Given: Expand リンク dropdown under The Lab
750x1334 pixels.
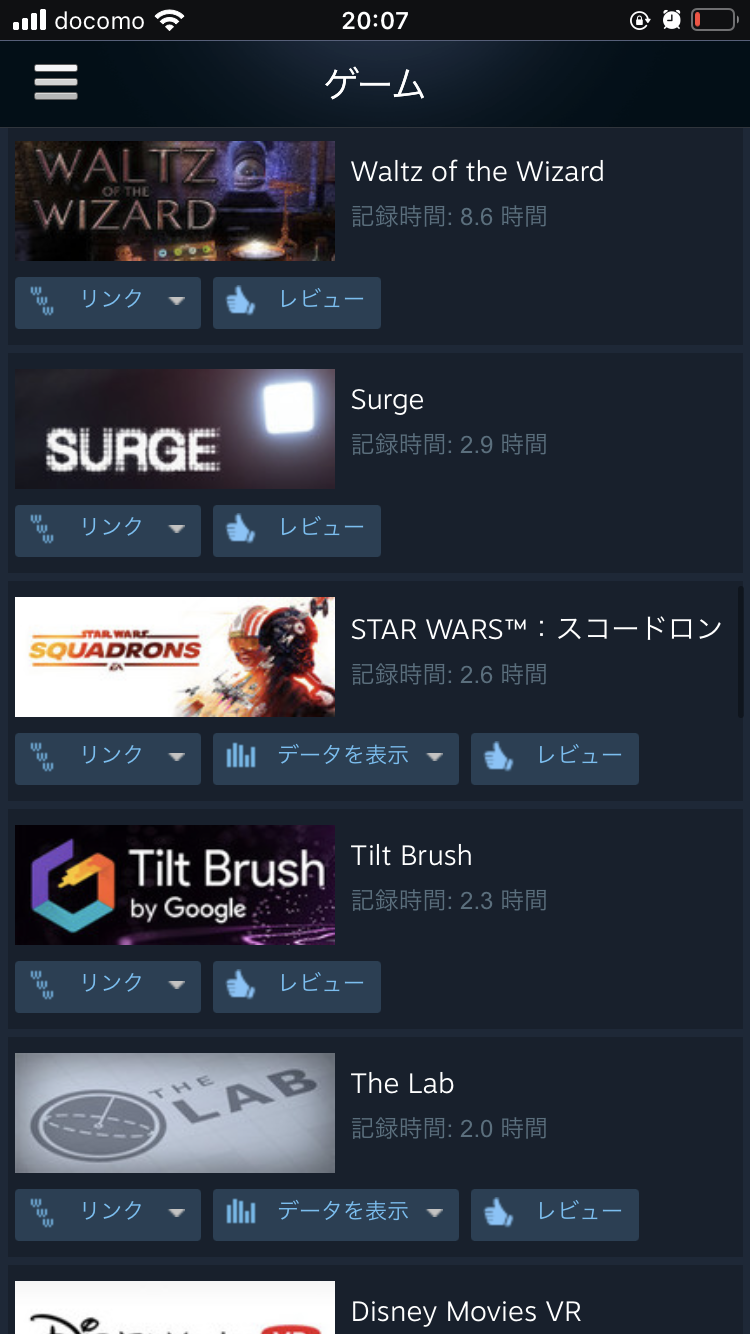Looking at the screenshot, I should (108, 1215).
